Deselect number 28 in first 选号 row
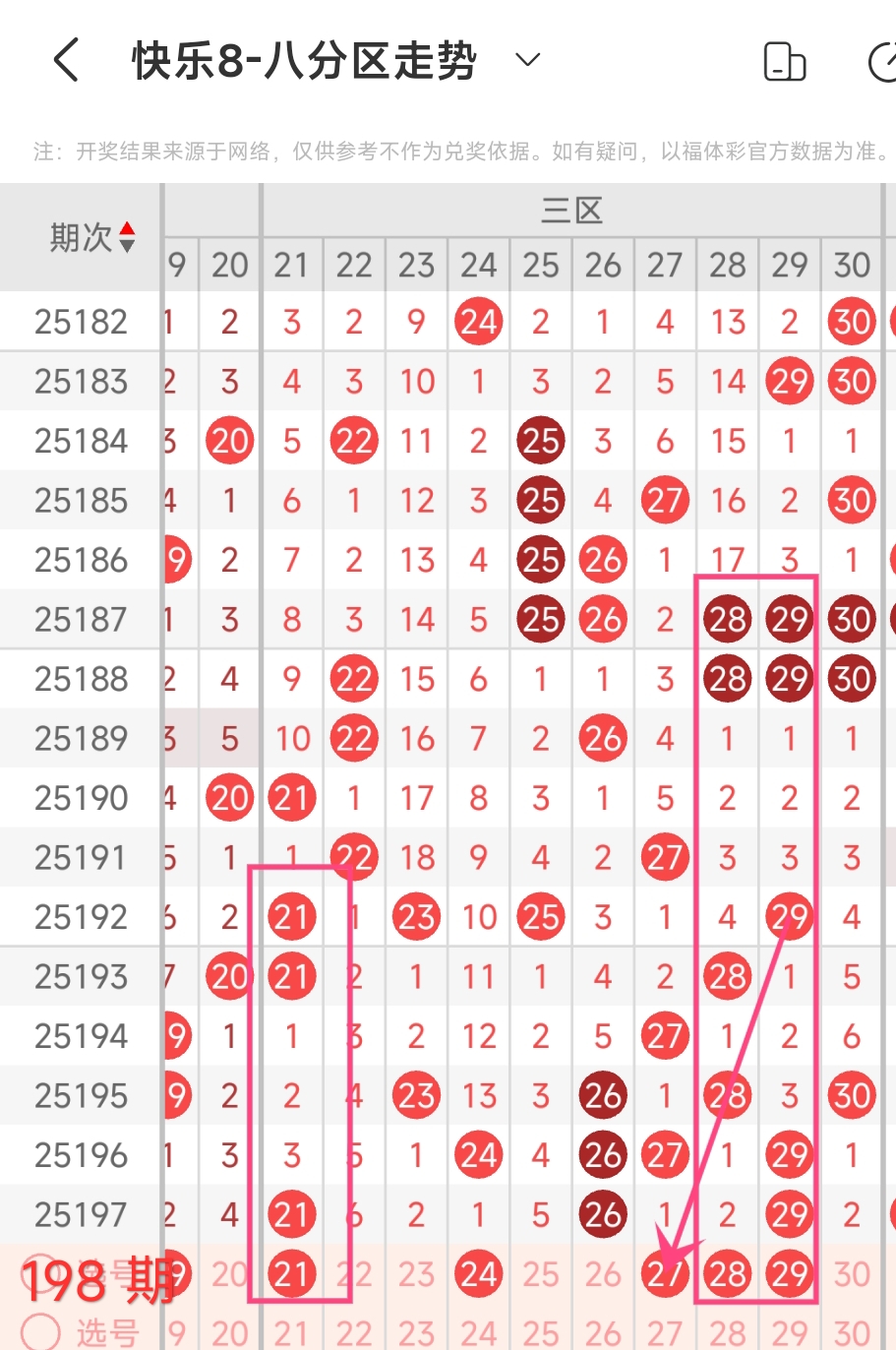Viewport: 896px width, 1350px height. click(728, 1274)
